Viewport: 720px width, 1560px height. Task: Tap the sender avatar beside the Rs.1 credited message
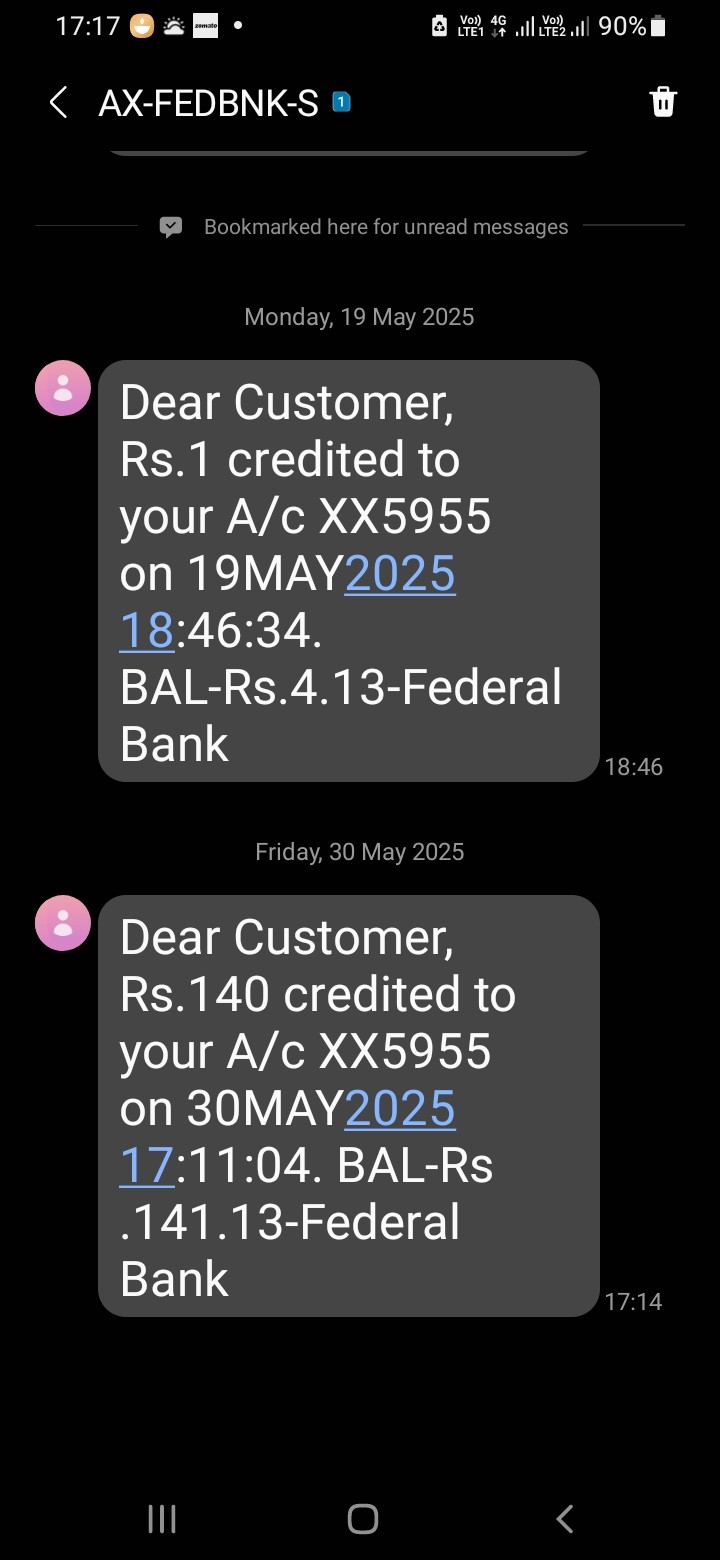click(x=63, y=388)
